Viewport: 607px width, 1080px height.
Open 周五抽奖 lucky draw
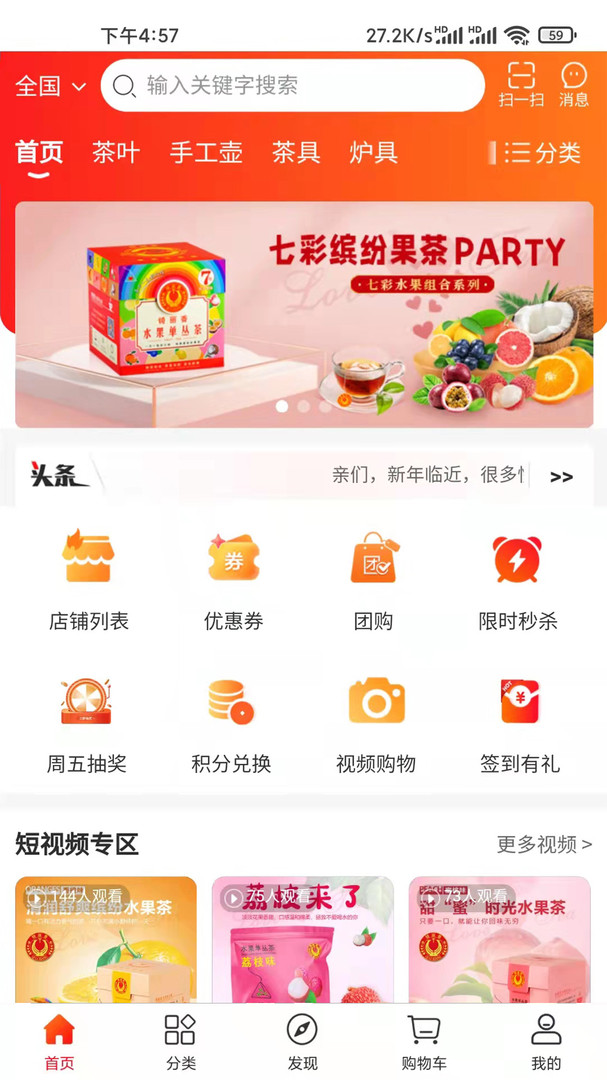click(x=87, y=723)
